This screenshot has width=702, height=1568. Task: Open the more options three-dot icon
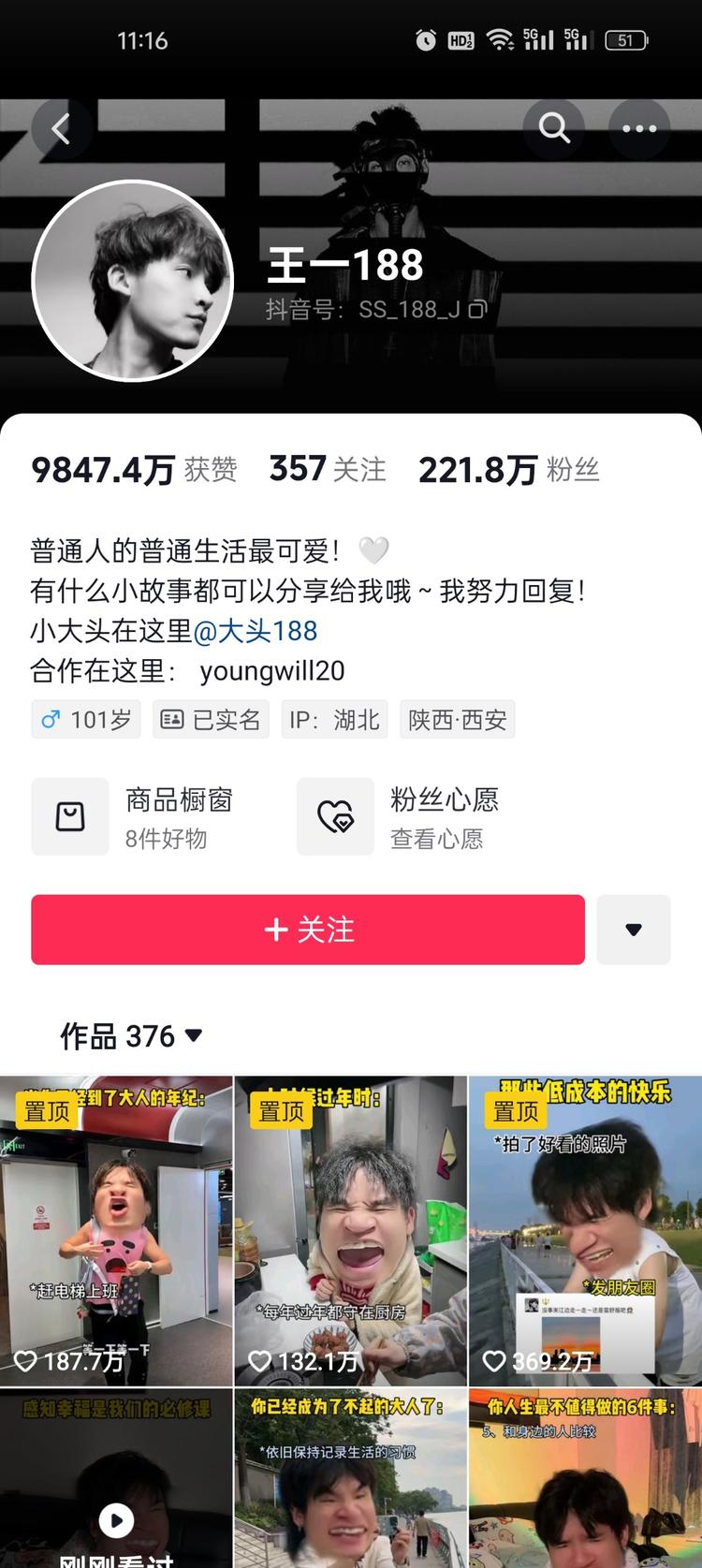coord(640,129)
